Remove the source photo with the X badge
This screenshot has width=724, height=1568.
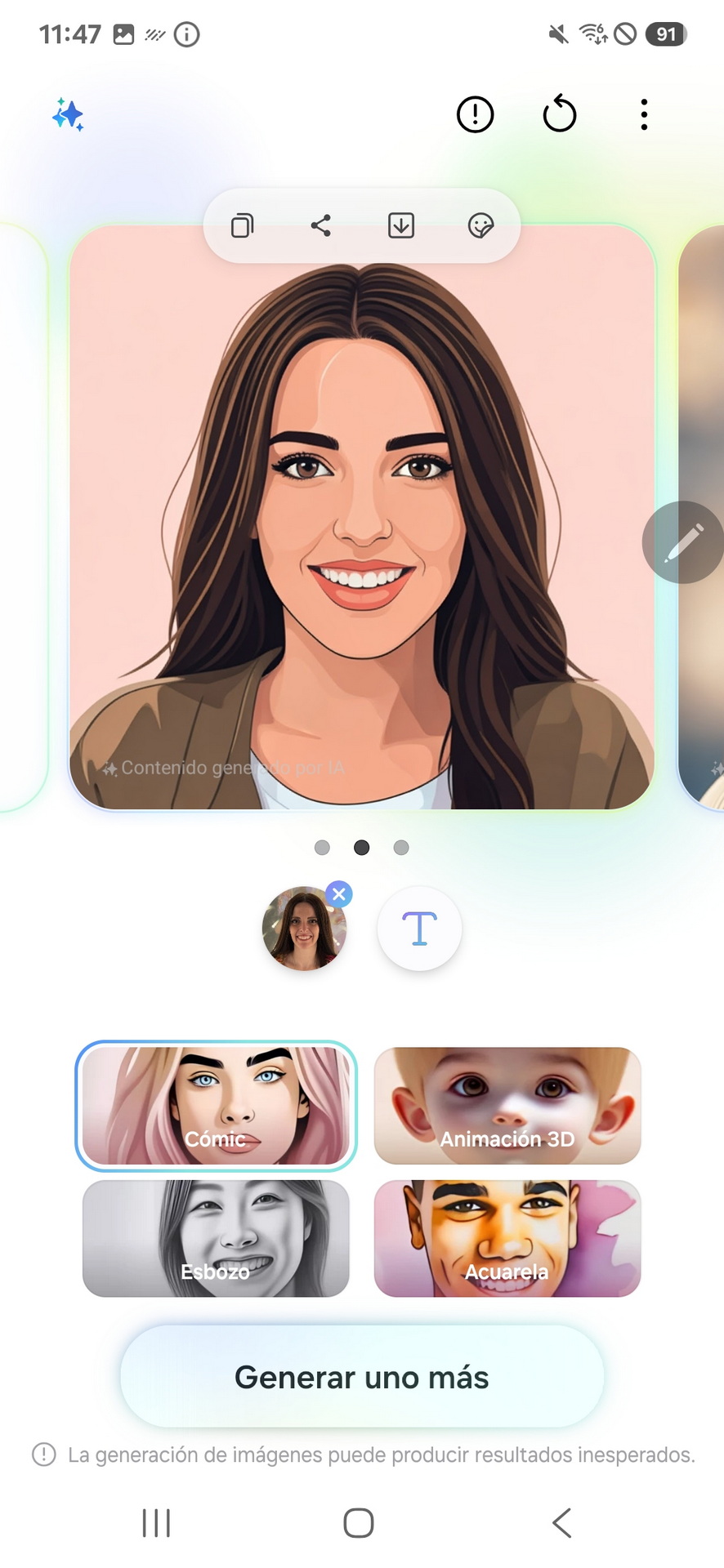(x=339, y=894)
